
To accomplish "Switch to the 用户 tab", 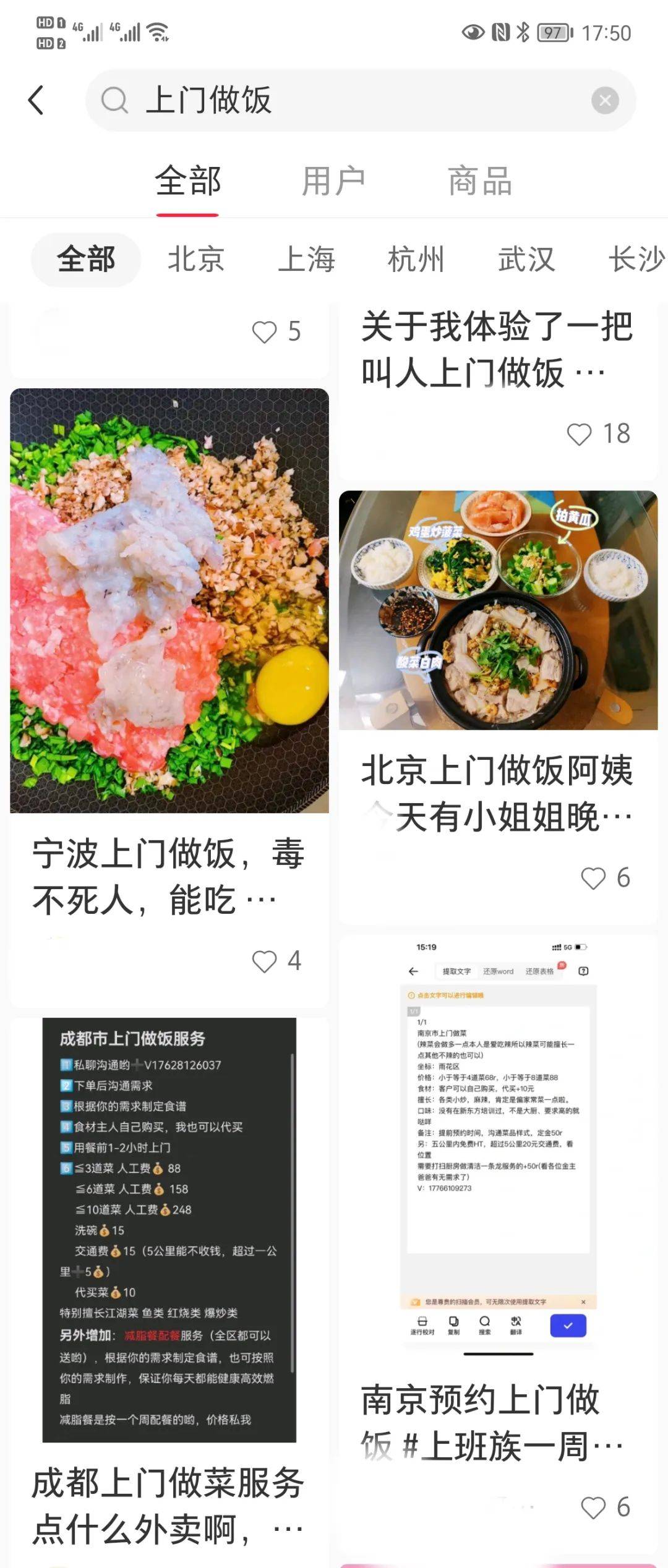I will coord(333,182).
